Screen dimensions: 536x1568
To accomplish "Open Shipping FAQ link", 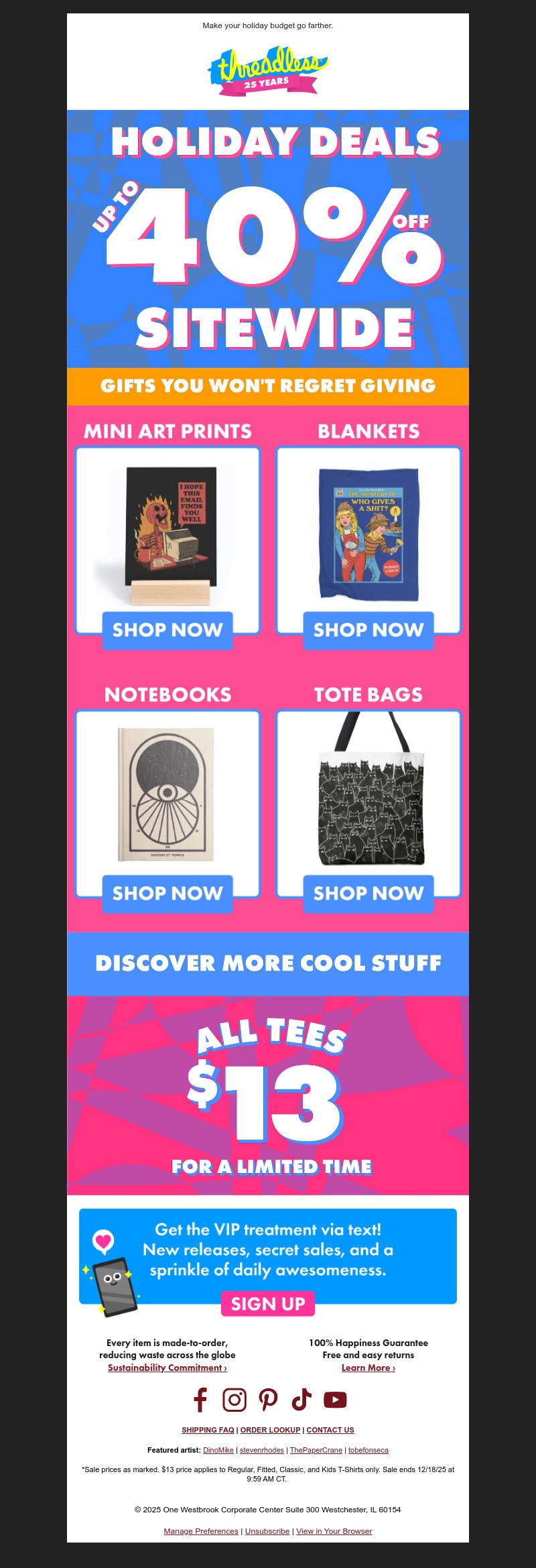I will click(x=208, y=1430).
